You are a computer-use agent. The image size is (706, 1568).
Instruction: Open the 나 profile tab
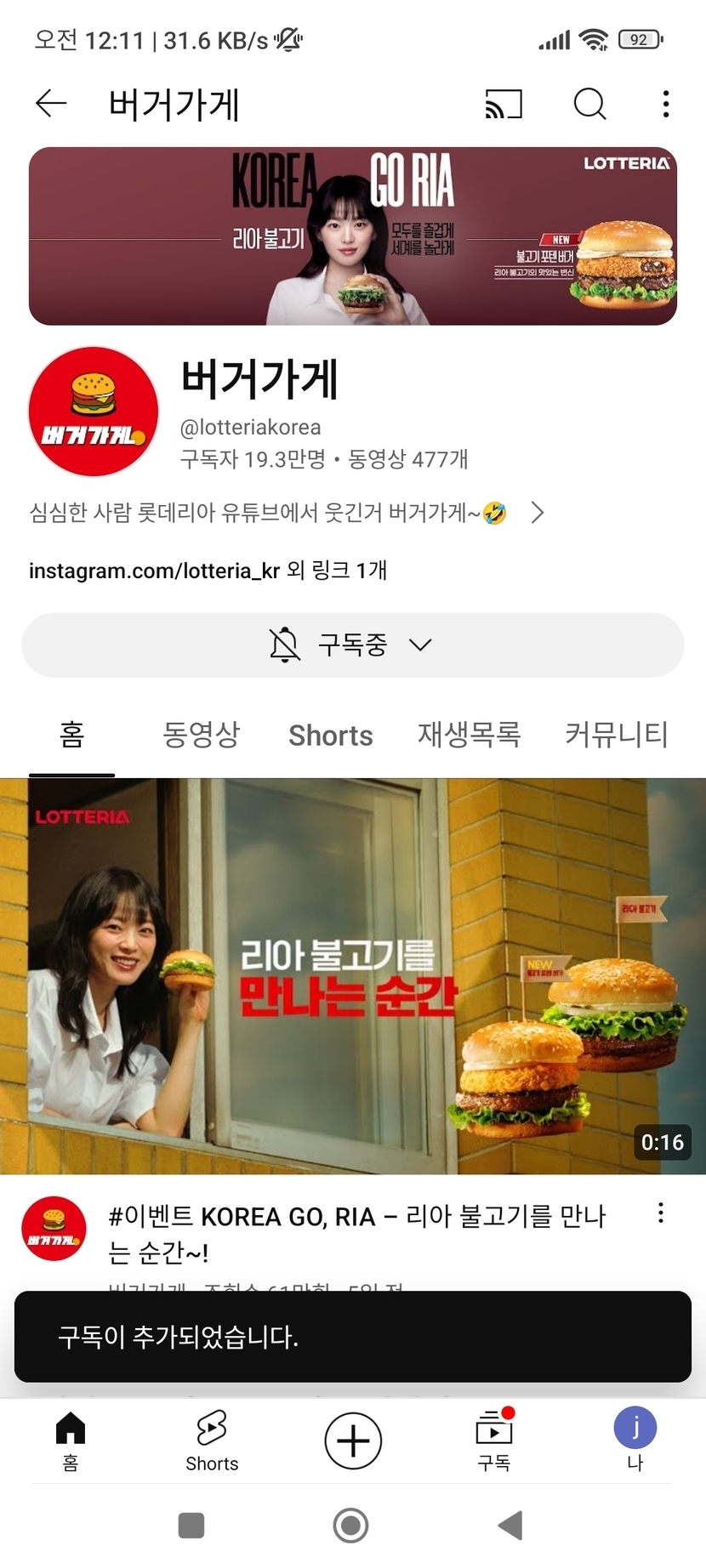tap(635, 1440)
